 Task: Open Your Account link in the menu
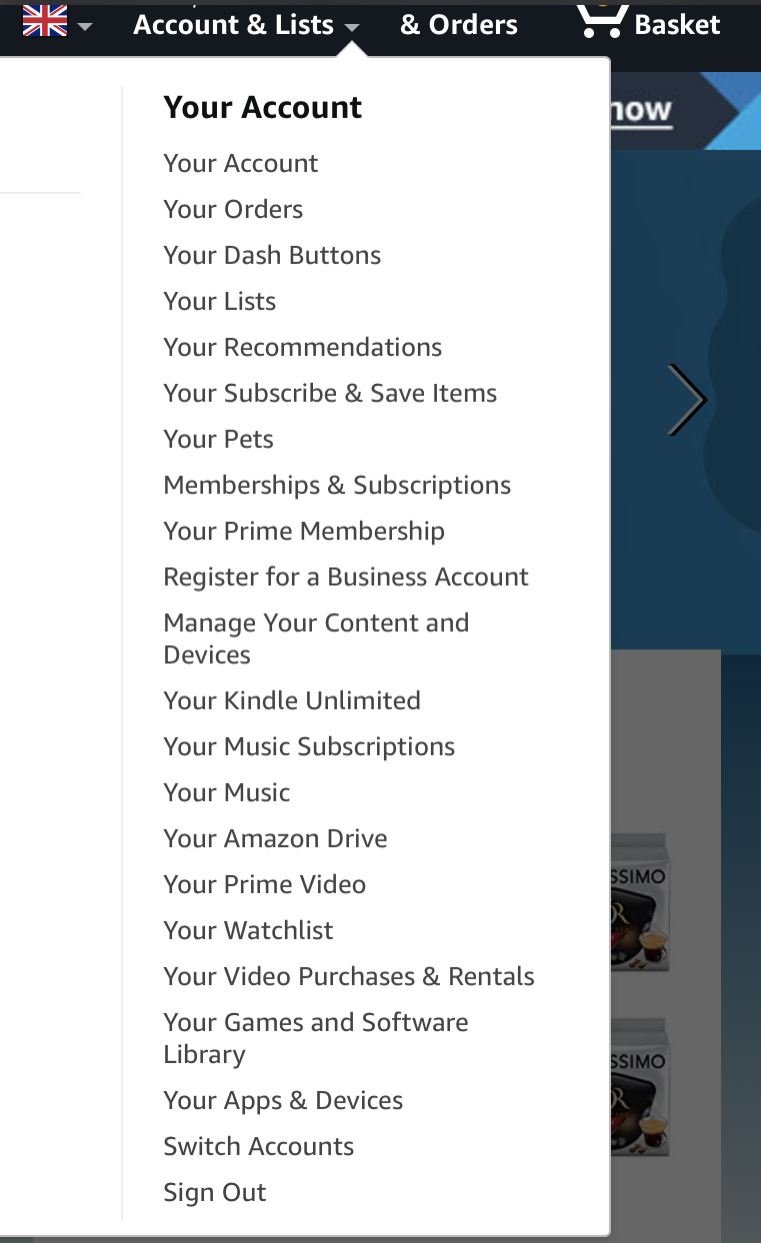point(240,163)
